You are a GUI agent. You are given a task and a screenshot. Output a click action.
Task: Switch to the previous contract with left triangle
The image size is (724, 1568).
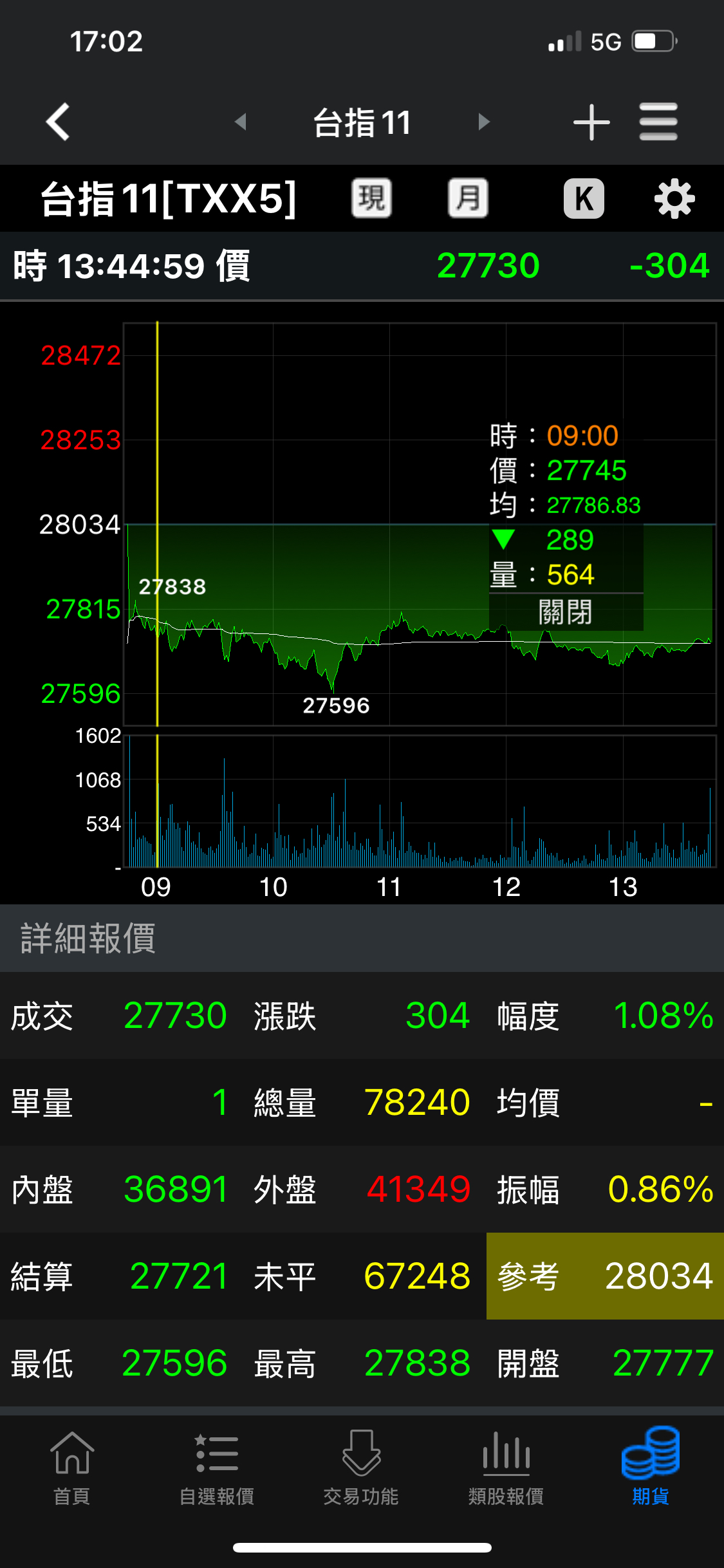(x=241, y=122)
